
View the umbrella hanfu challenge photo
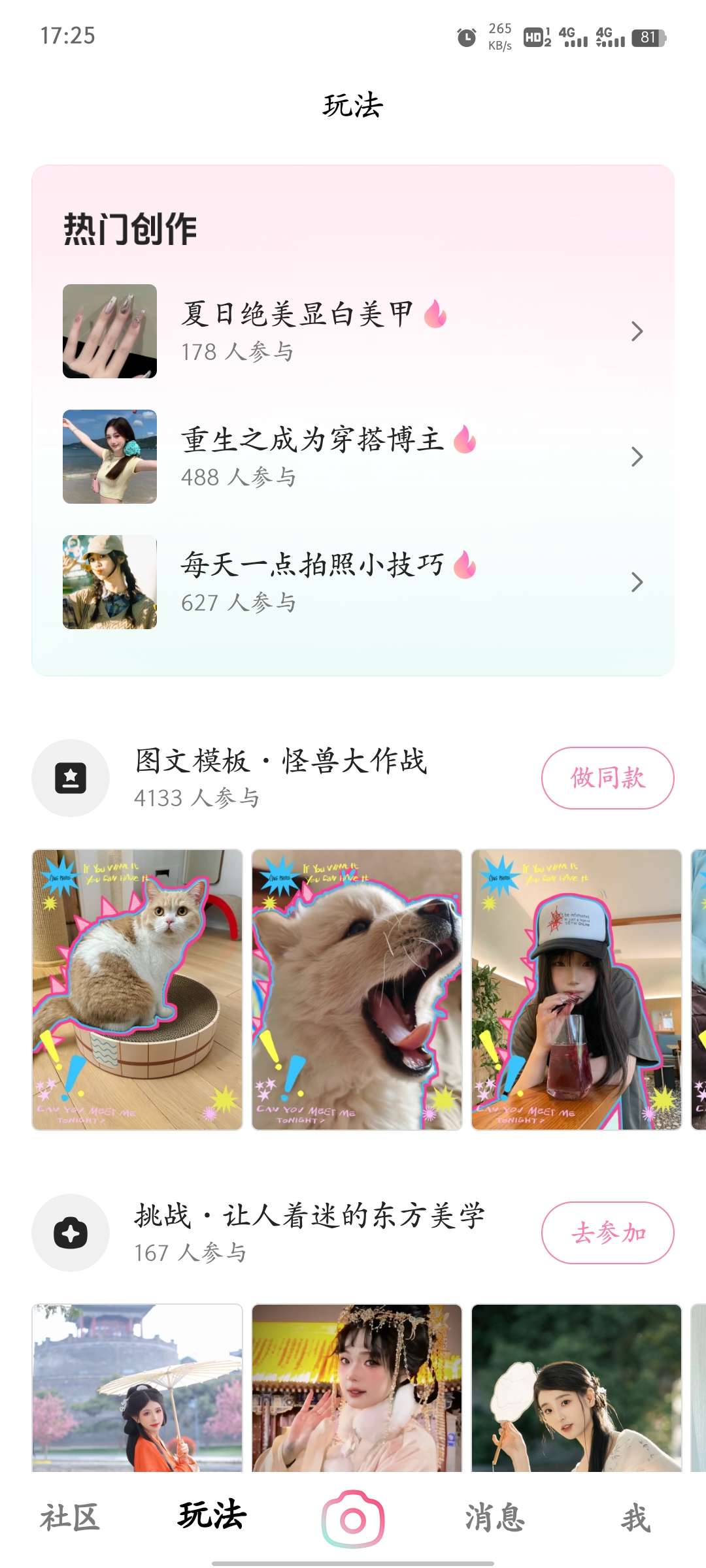(x=137, y=1388)
